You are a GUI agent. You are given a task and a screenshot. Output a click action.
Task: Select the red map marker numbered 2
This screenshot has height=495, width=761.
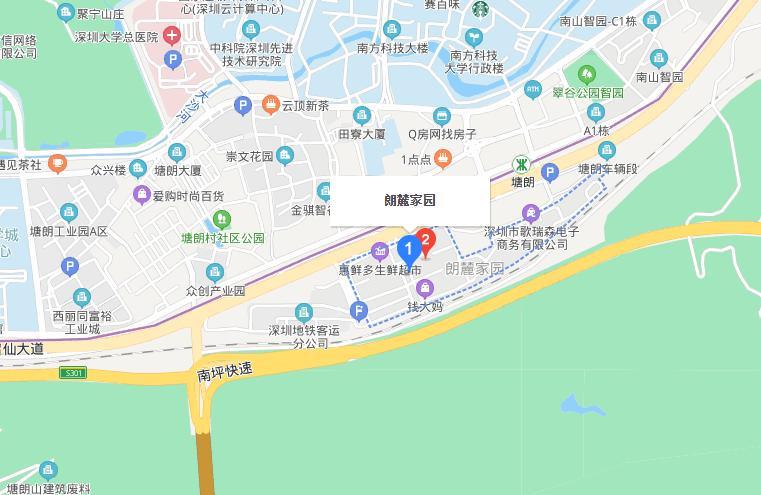(427, 240)
